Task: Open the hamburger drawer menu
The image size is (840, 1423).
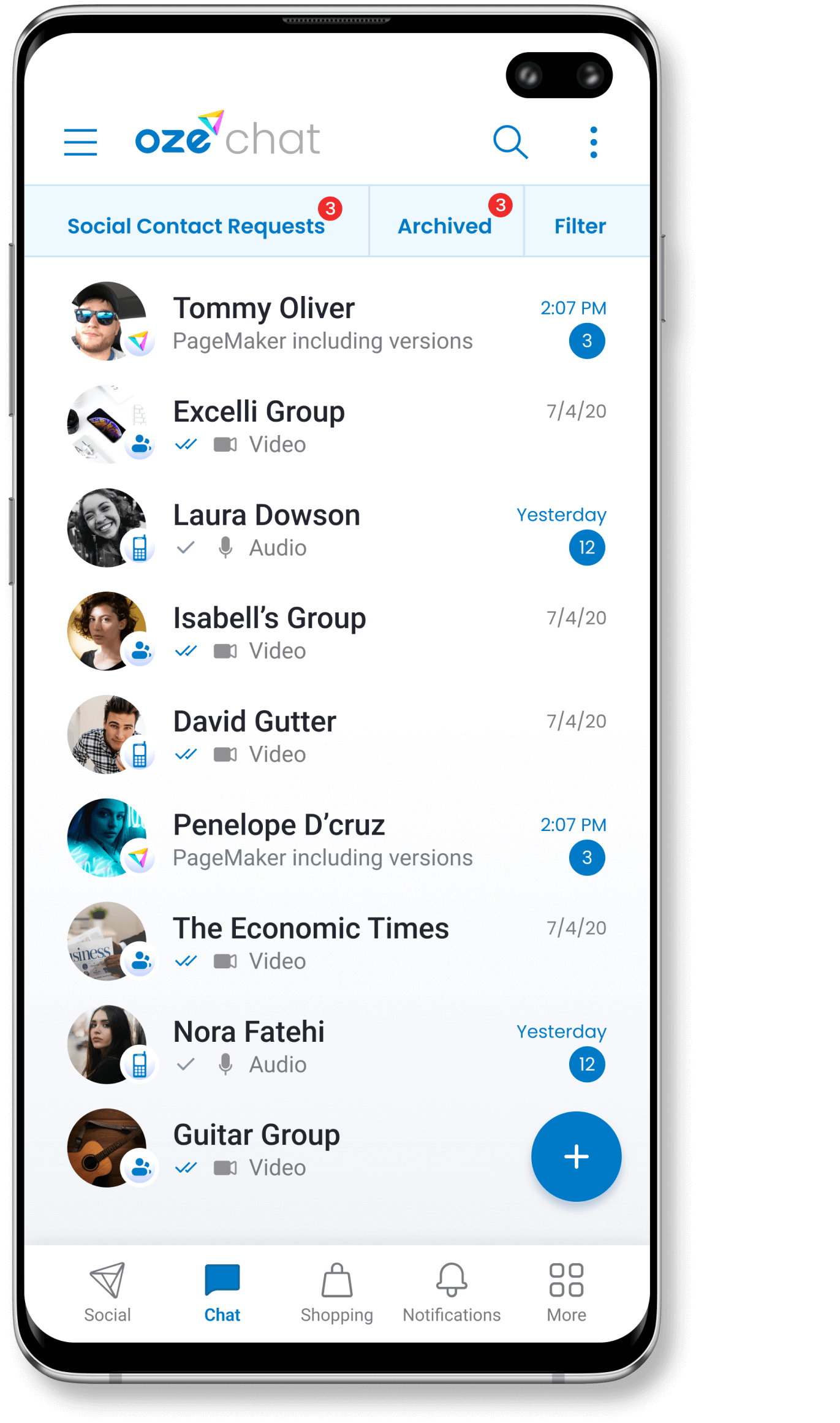Action: (x=80, y=142)
